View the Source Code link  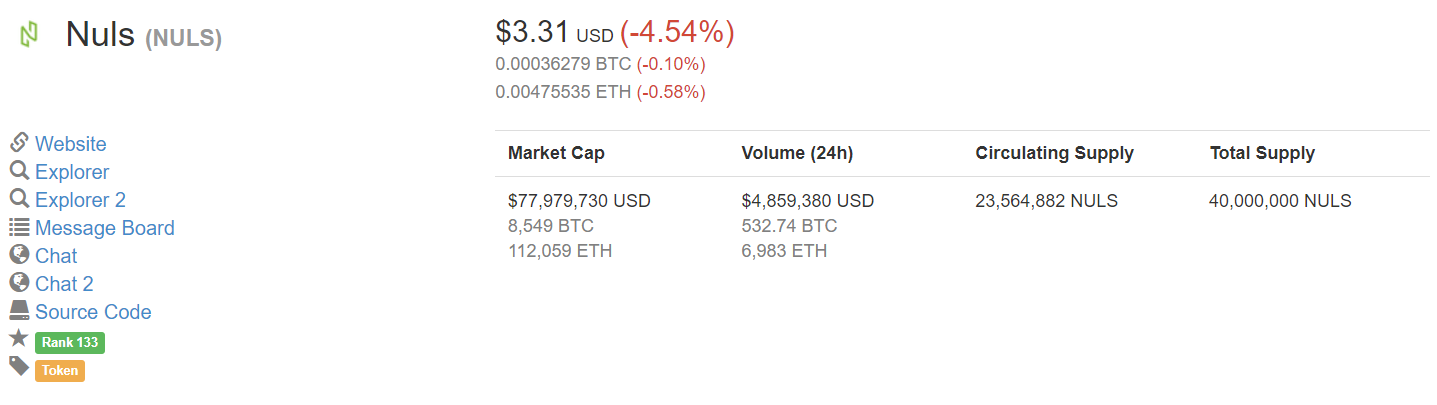point(93,312)
